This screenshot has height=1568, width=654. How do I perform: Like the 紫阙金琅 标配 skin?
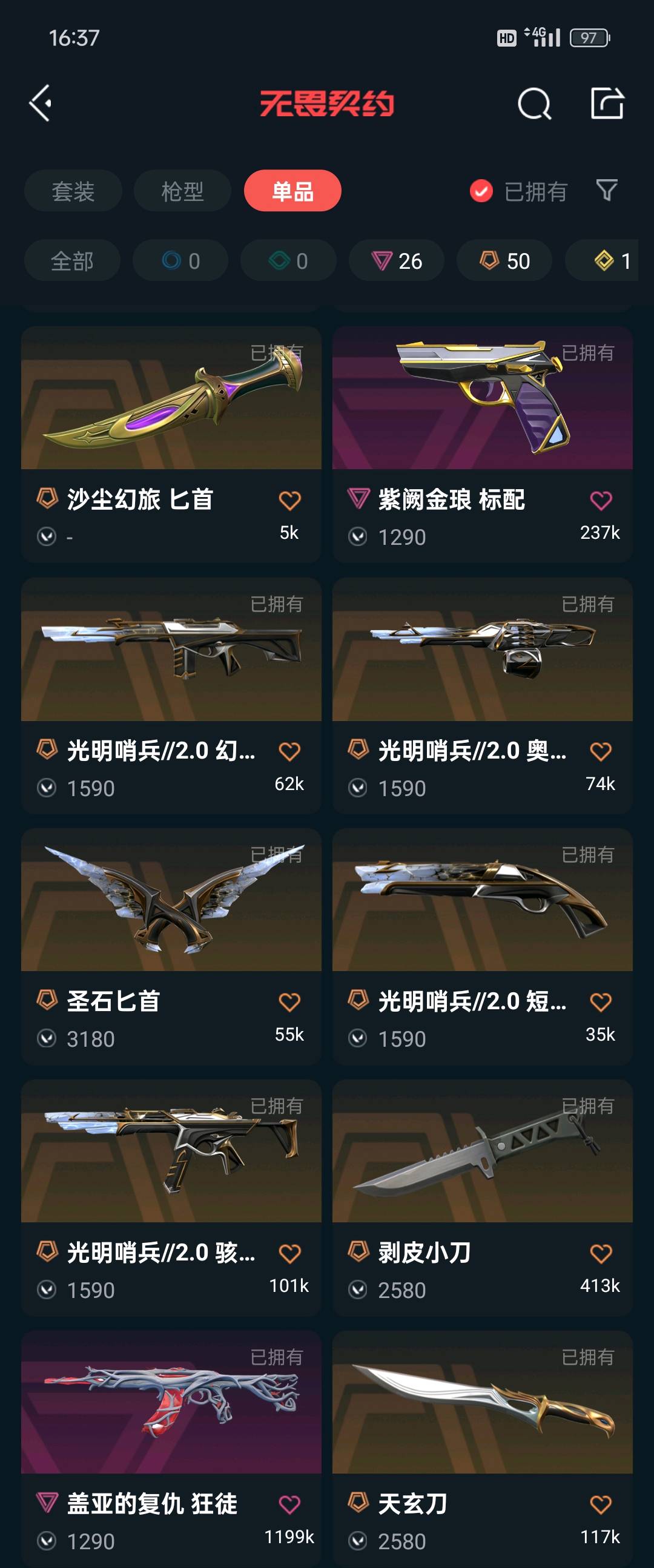[601, 501]
